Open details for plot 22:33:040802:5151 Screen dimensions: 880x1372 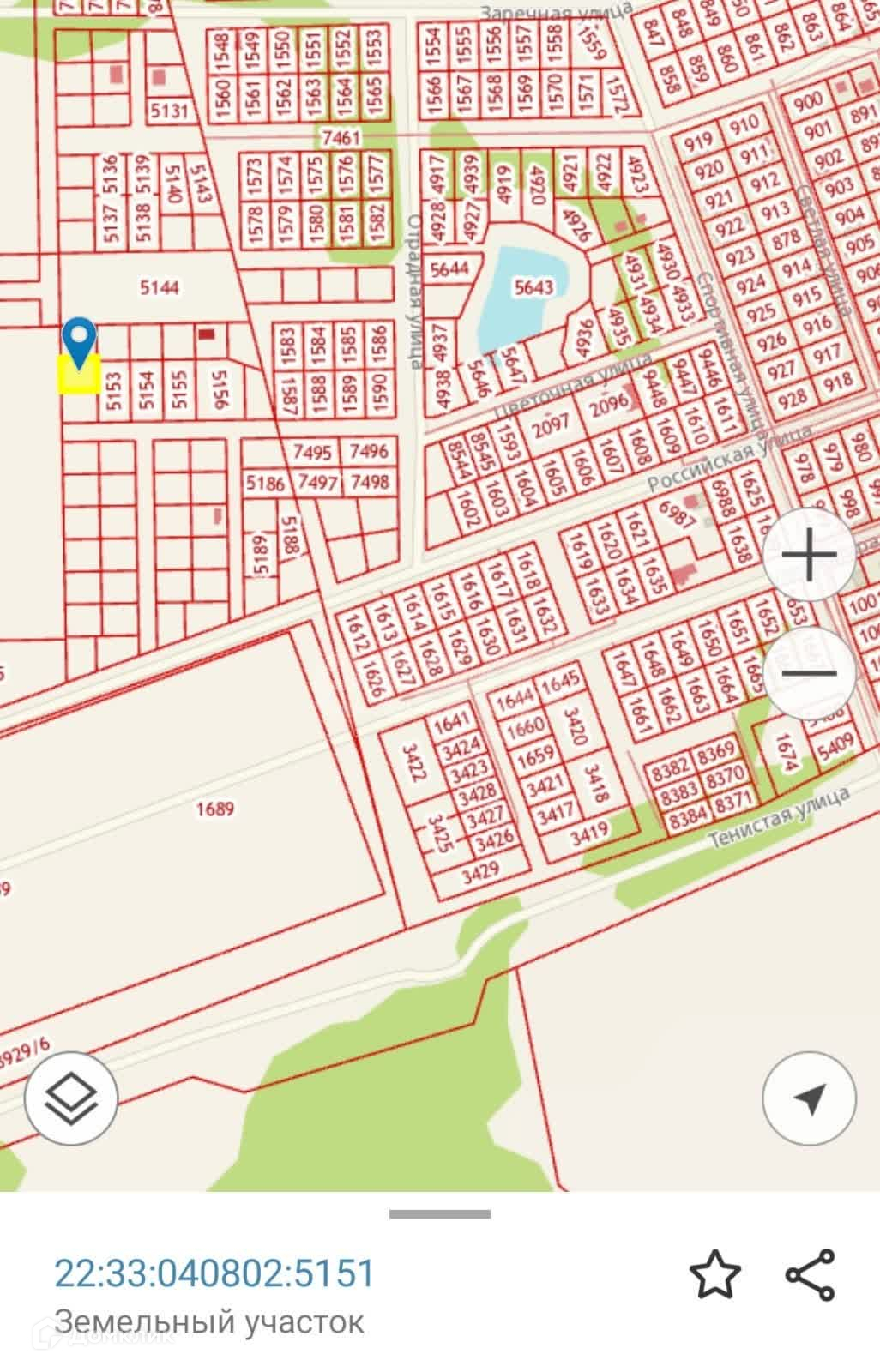[214, 1273]
